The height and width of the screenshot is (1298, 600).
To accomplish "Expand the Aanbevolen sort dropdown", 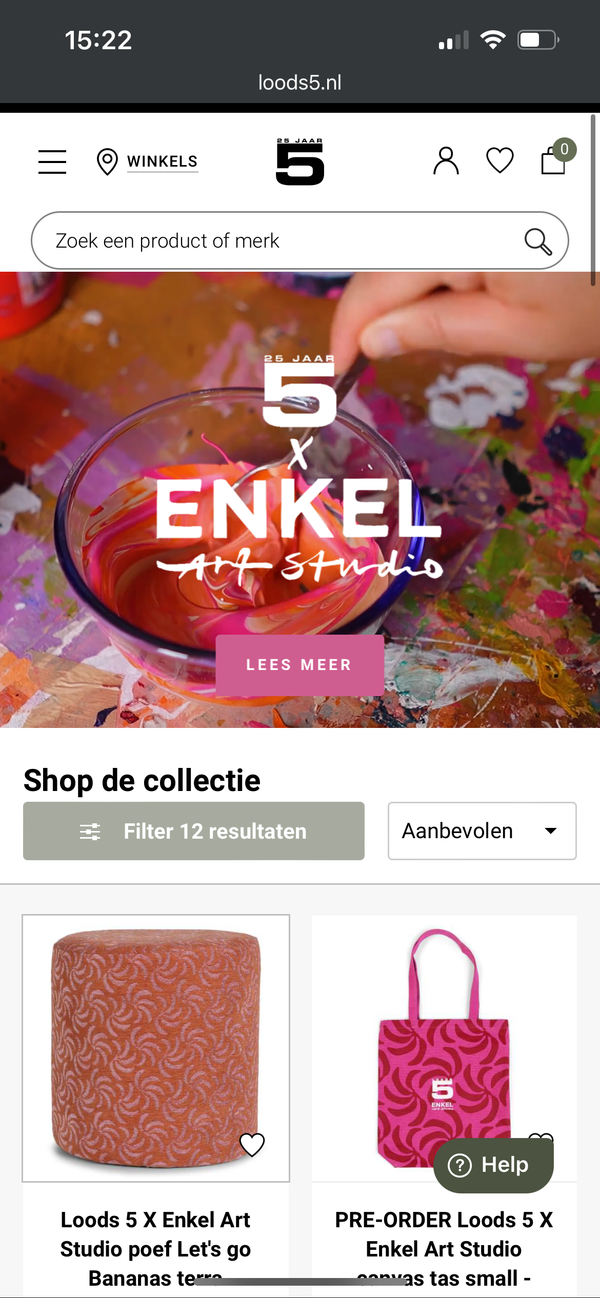I will tap(482, 831).
